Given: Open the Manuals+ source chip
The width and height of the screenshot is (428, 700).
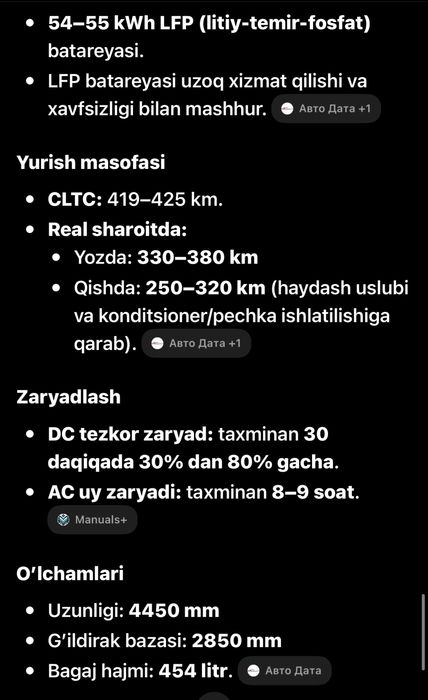Looking at the screenshot, I should coord(92,520).
